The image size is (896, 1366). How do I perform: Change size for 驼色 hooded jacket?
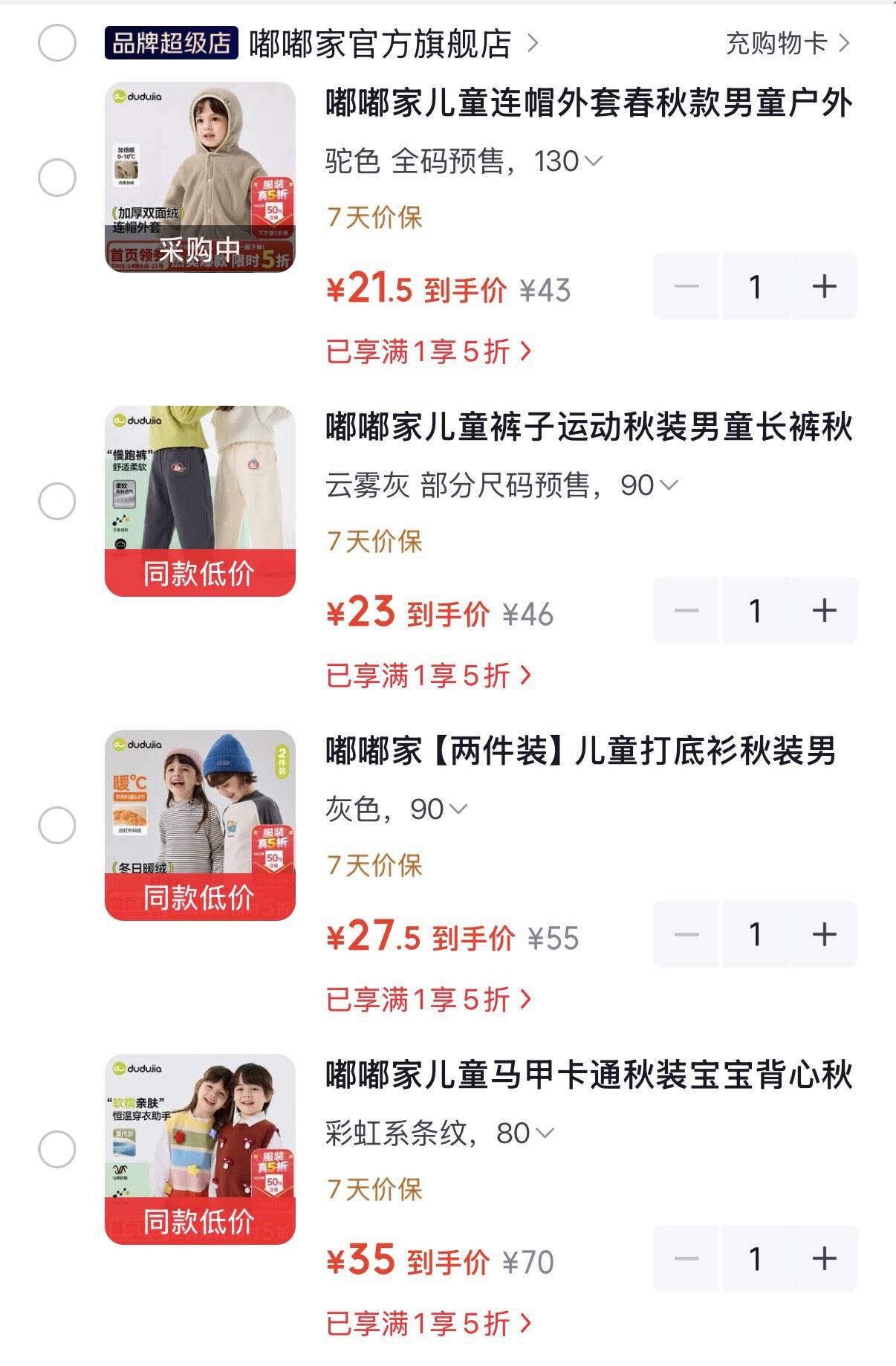click(x=464, y=161)
